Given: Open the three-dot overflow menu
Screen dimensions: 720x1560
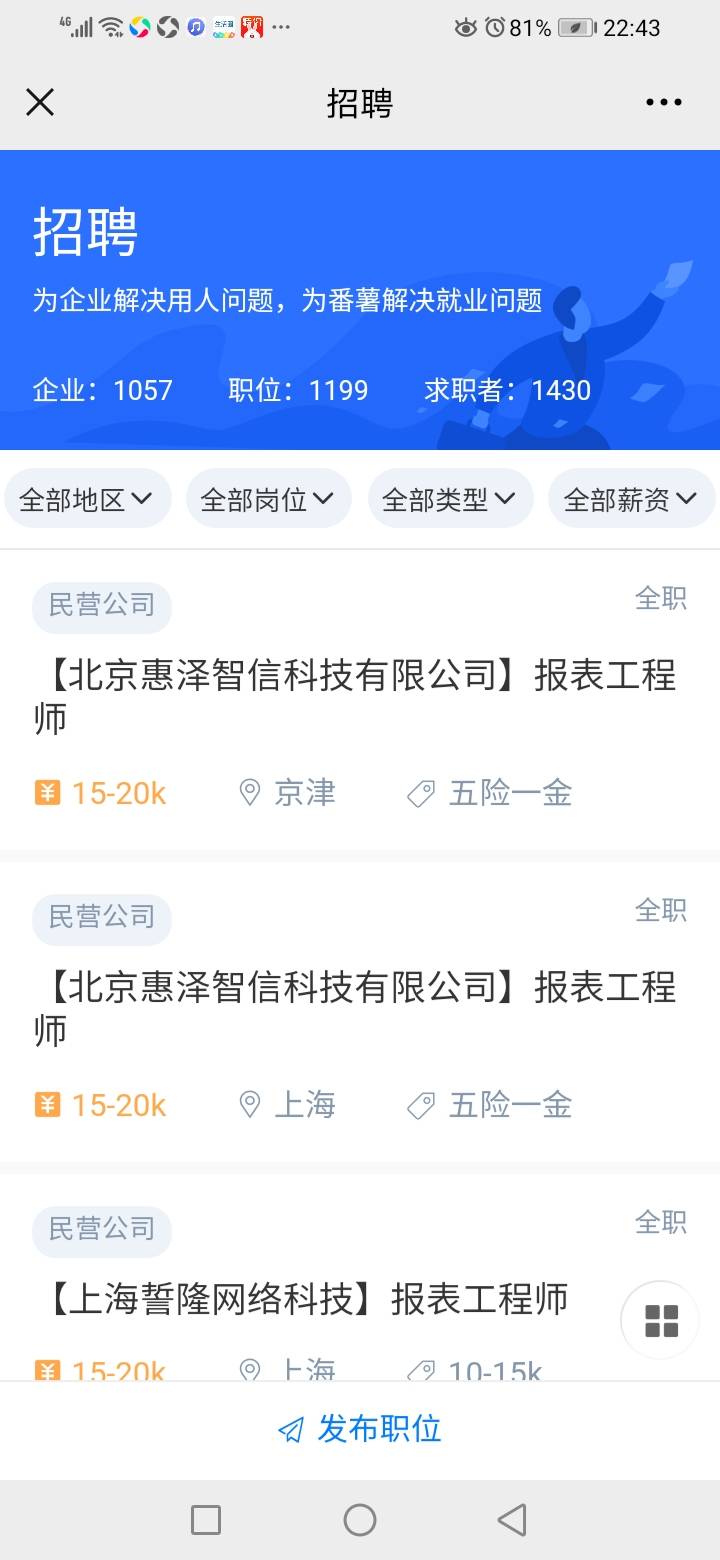Looking at the screenshot, I should pyautogui.click(x=664, y=102).
